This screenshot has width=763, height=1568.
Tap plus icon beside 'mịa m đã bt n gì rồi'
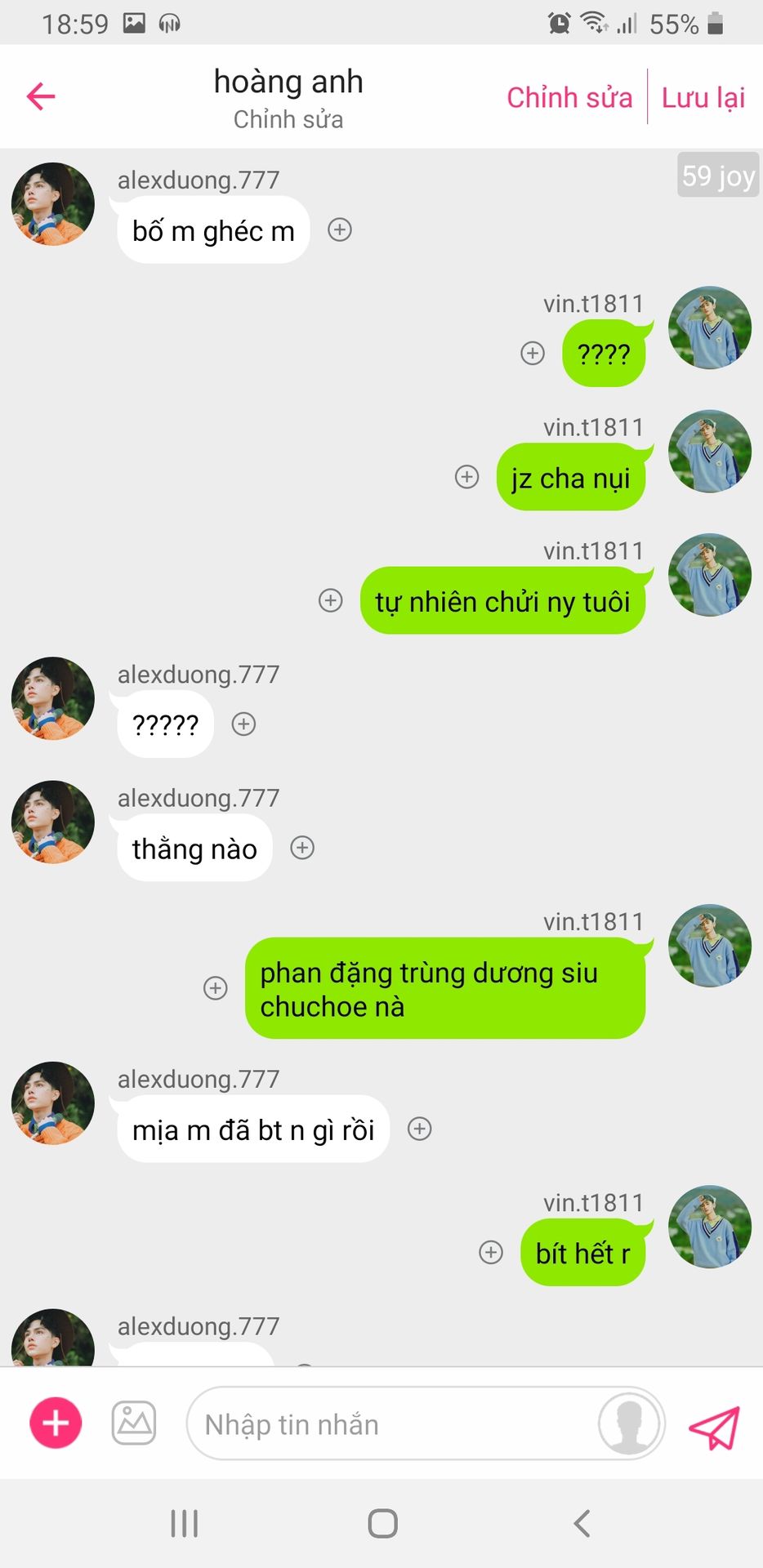pos(419,1129)
